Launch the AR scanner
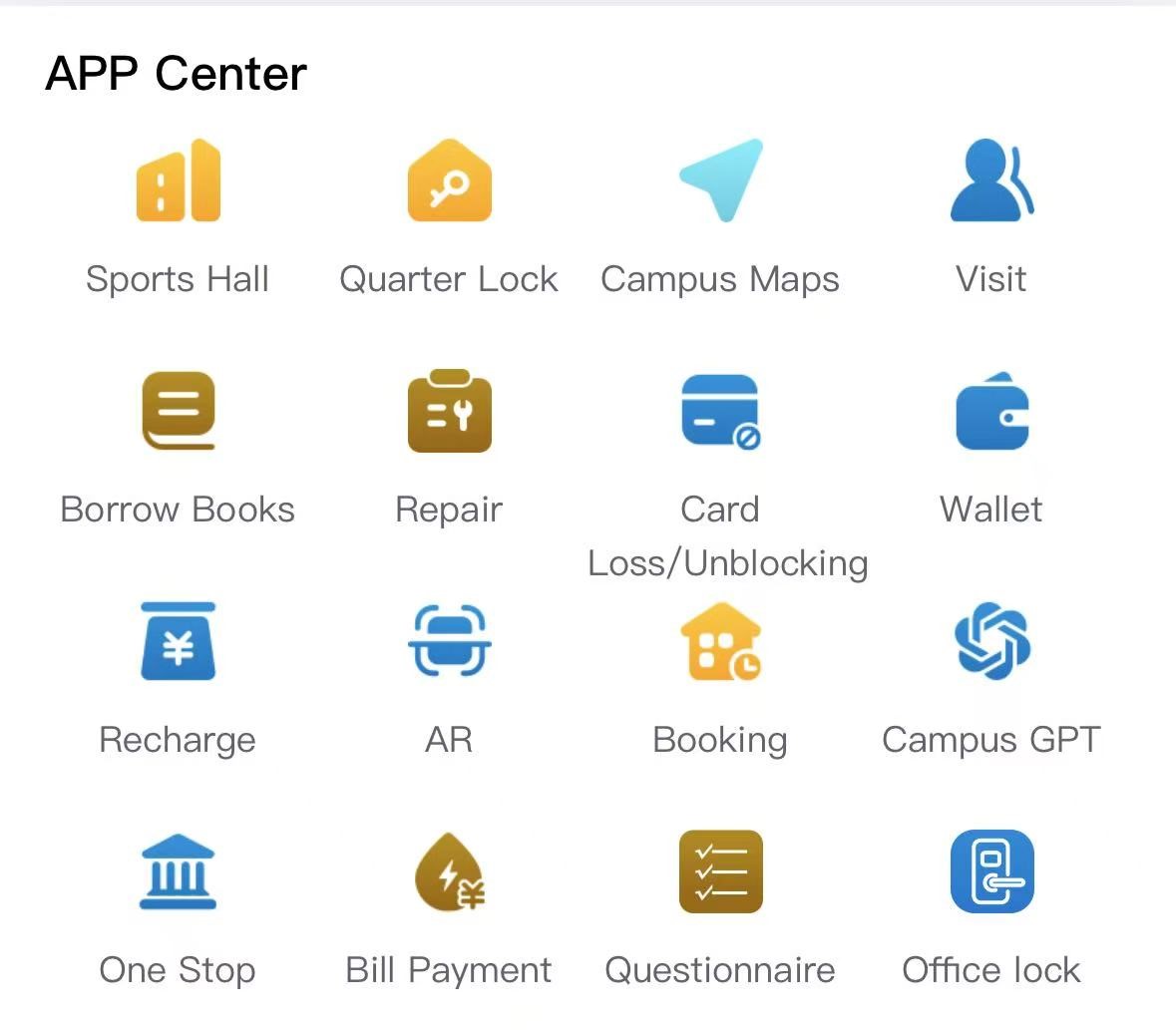Viewport: 1176px width, 1030px height. 449,642
